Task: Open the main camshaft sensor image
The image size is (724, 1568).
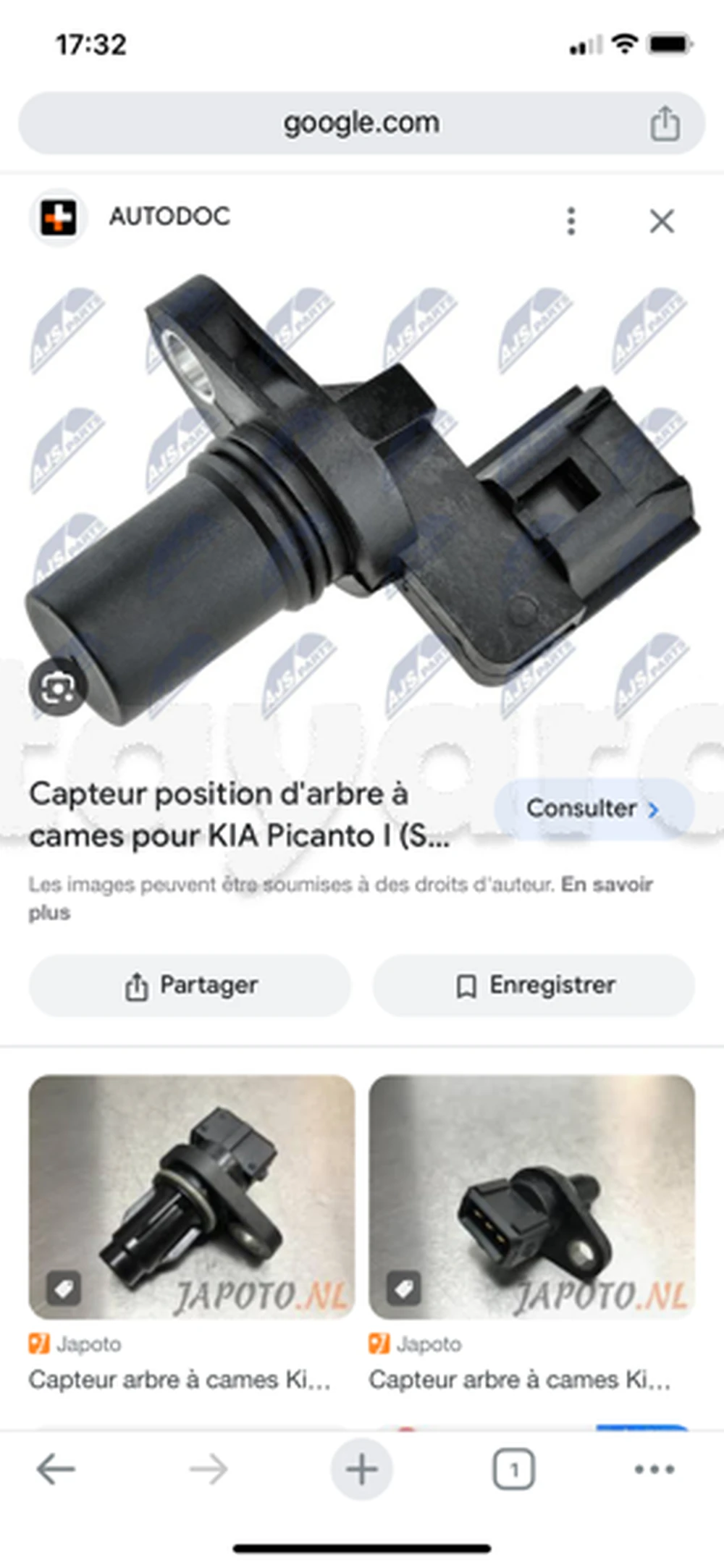Action: tap(362, 492)
